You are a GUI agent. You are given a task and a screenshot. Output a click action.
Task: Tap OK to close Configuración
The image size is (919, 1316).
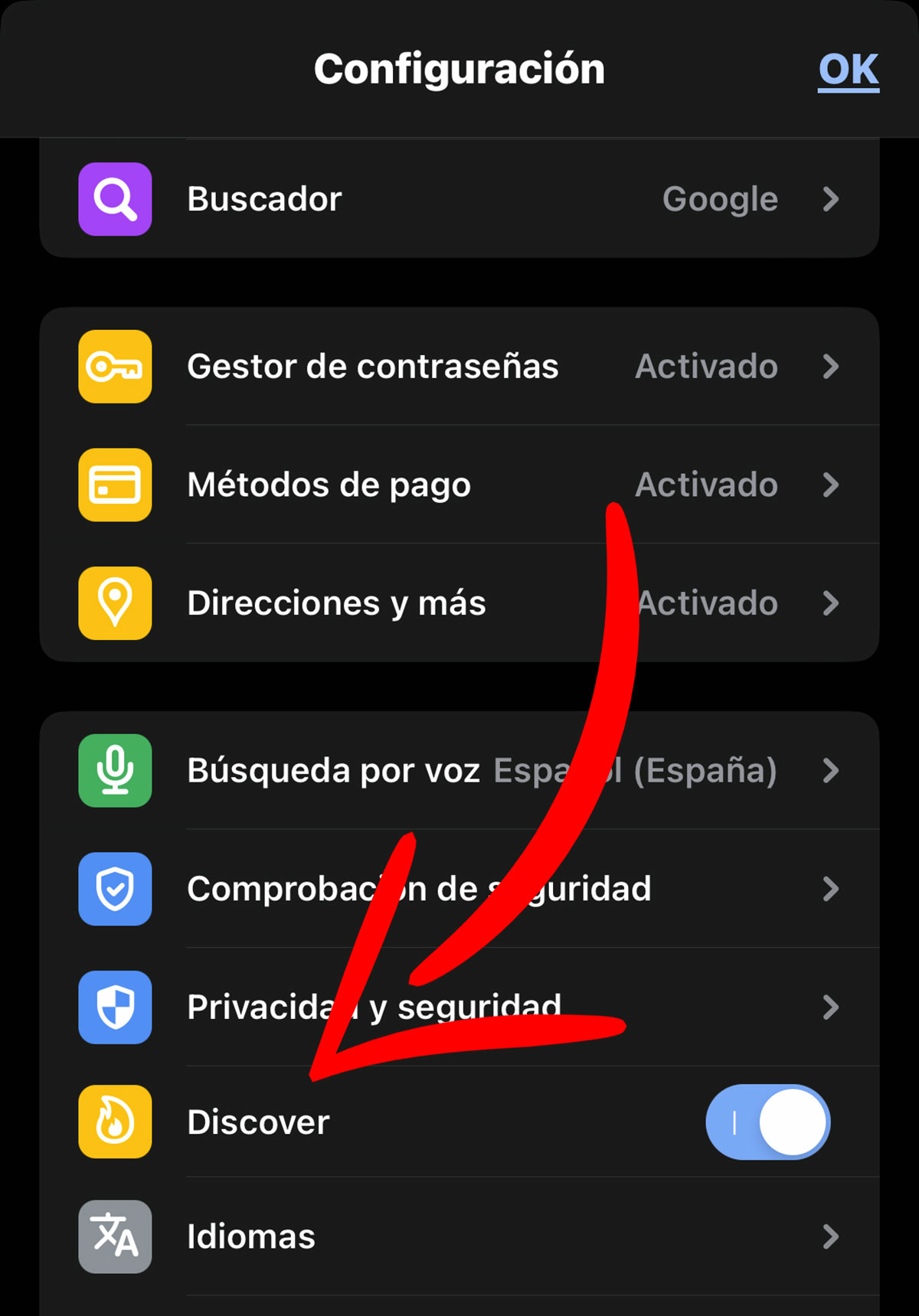849,70
